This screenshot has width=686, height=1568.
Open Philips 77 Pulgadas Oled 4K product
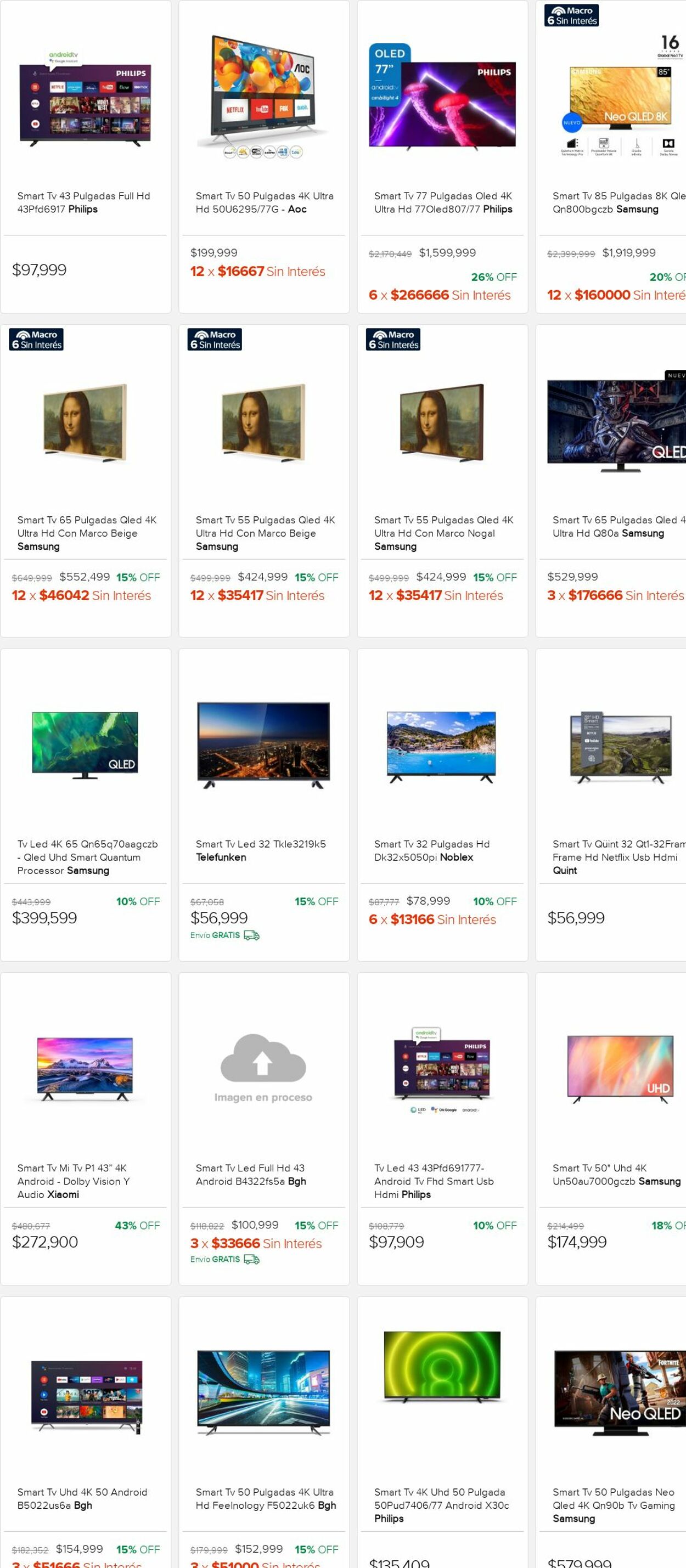(x=442, y=202)
